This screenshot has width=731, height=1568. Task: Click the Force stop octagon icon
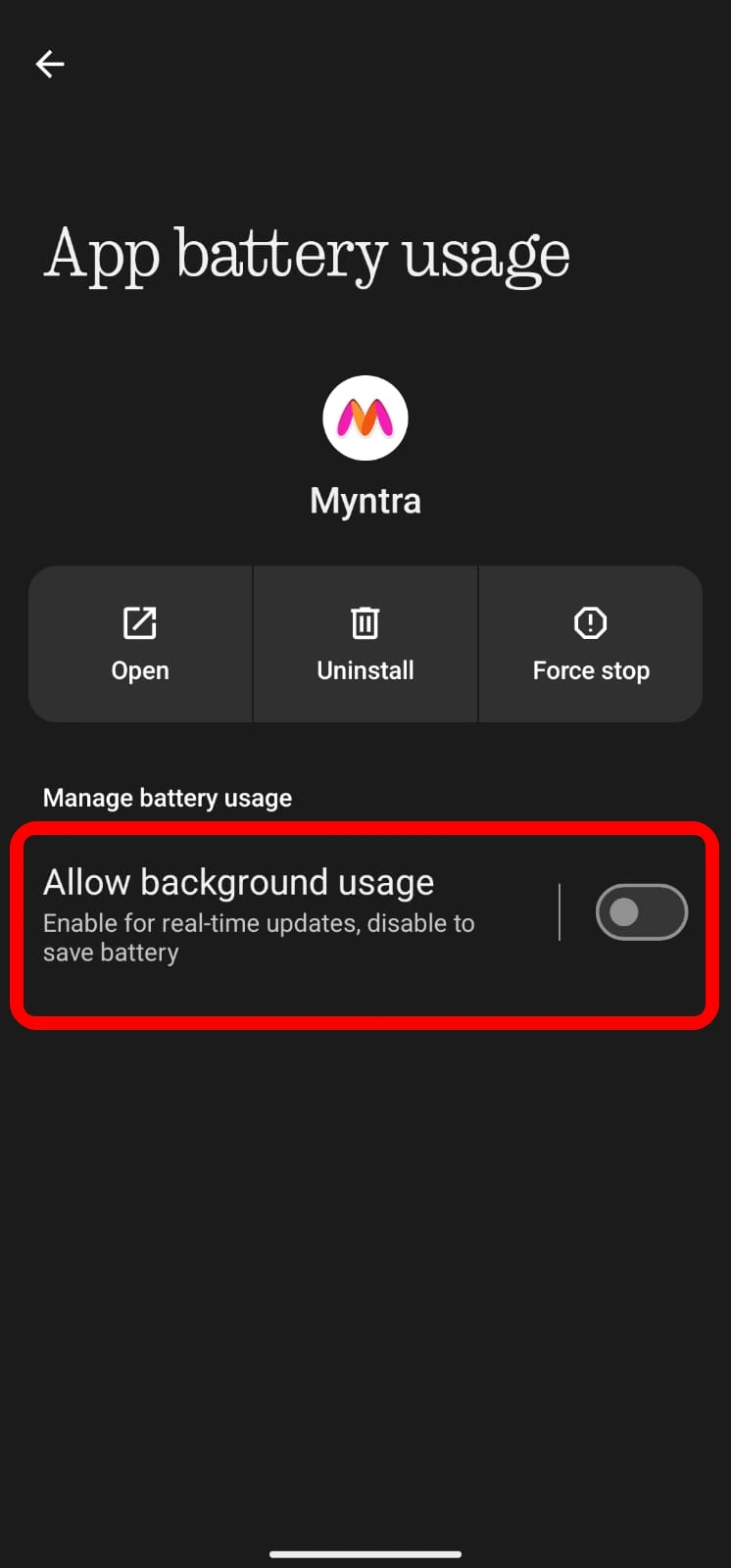(x=590, y=622)
